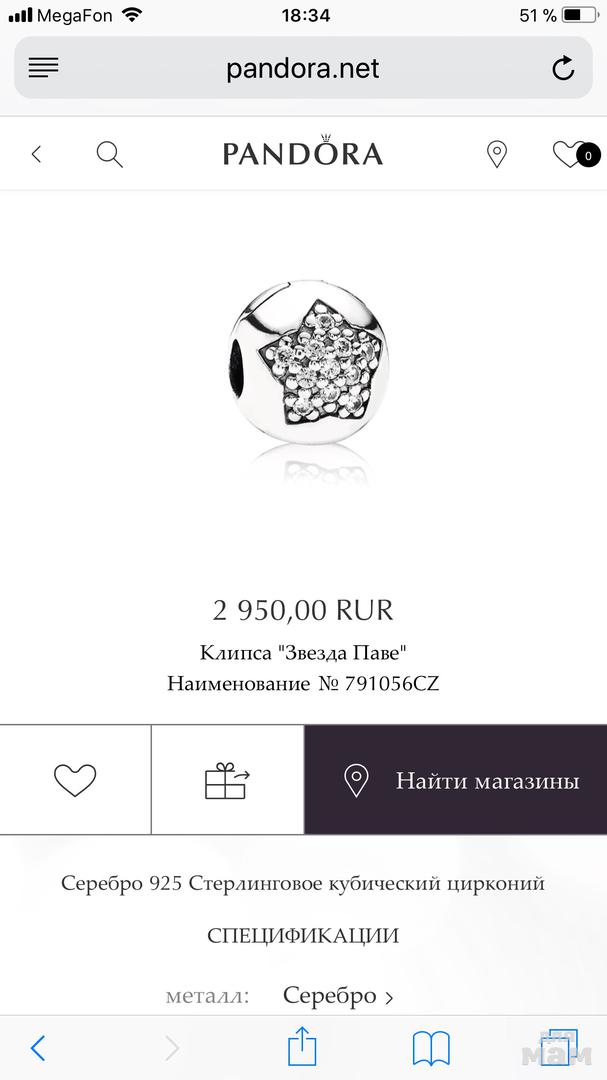Add the clip to favorites
Screen dimensions: 607x1080
tap(75, 780)
